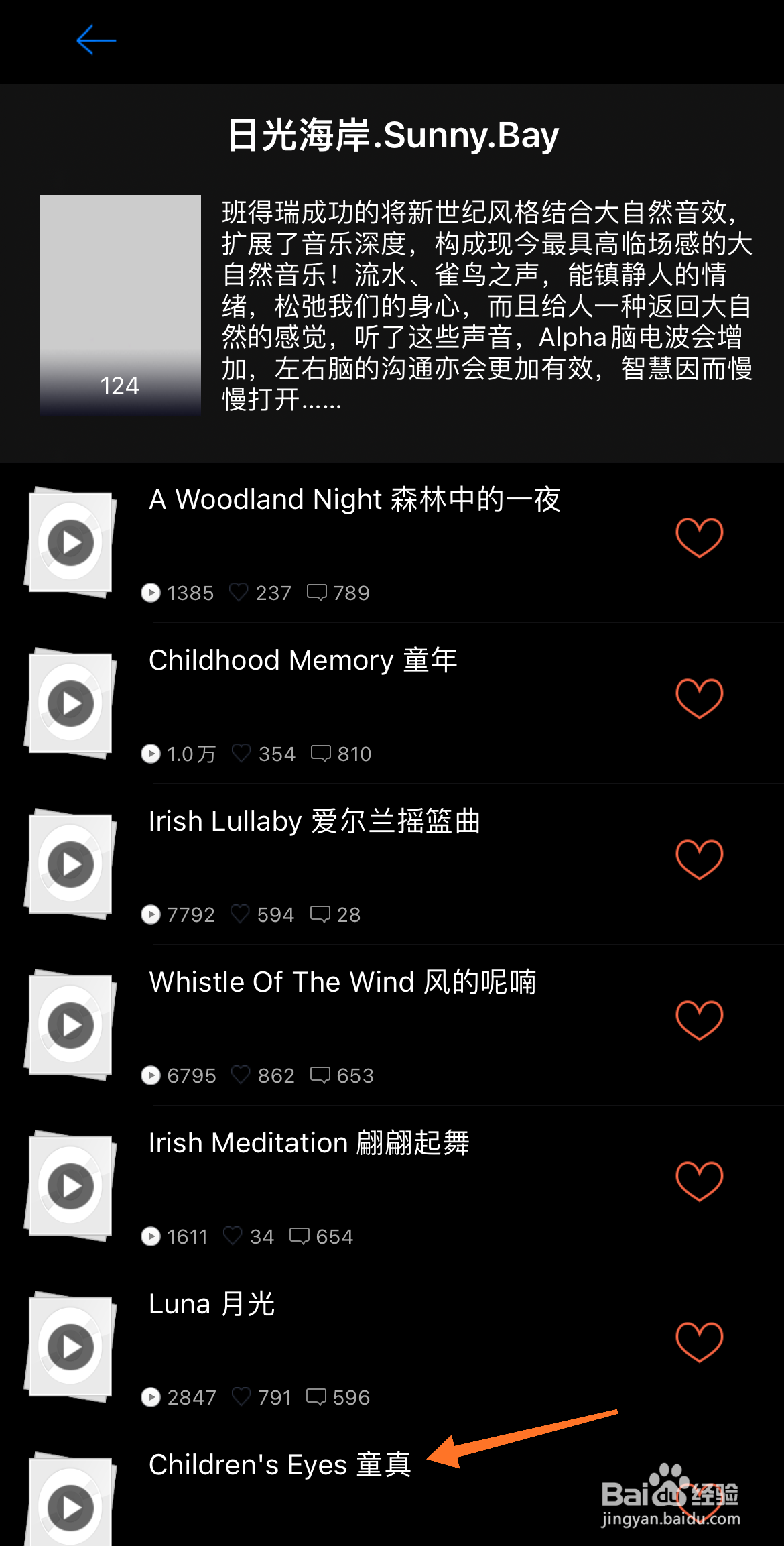Play Whistle Of The Wind 风的呢喃
Screen dimensions: 784x1546
coord(70,1025)
